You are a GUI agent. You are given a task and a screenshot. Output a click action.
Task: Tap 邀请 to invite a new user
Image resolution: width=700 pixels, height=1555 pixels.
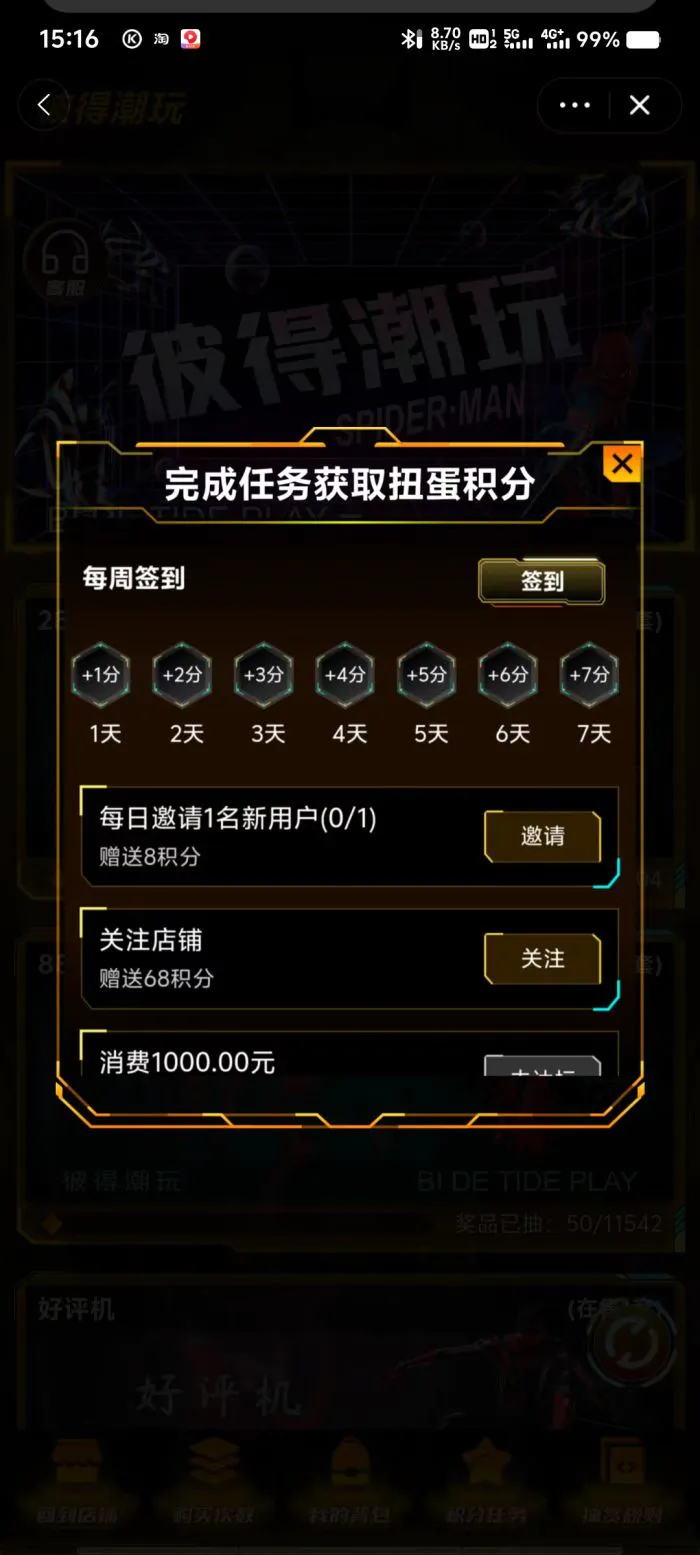pos(542,836)
